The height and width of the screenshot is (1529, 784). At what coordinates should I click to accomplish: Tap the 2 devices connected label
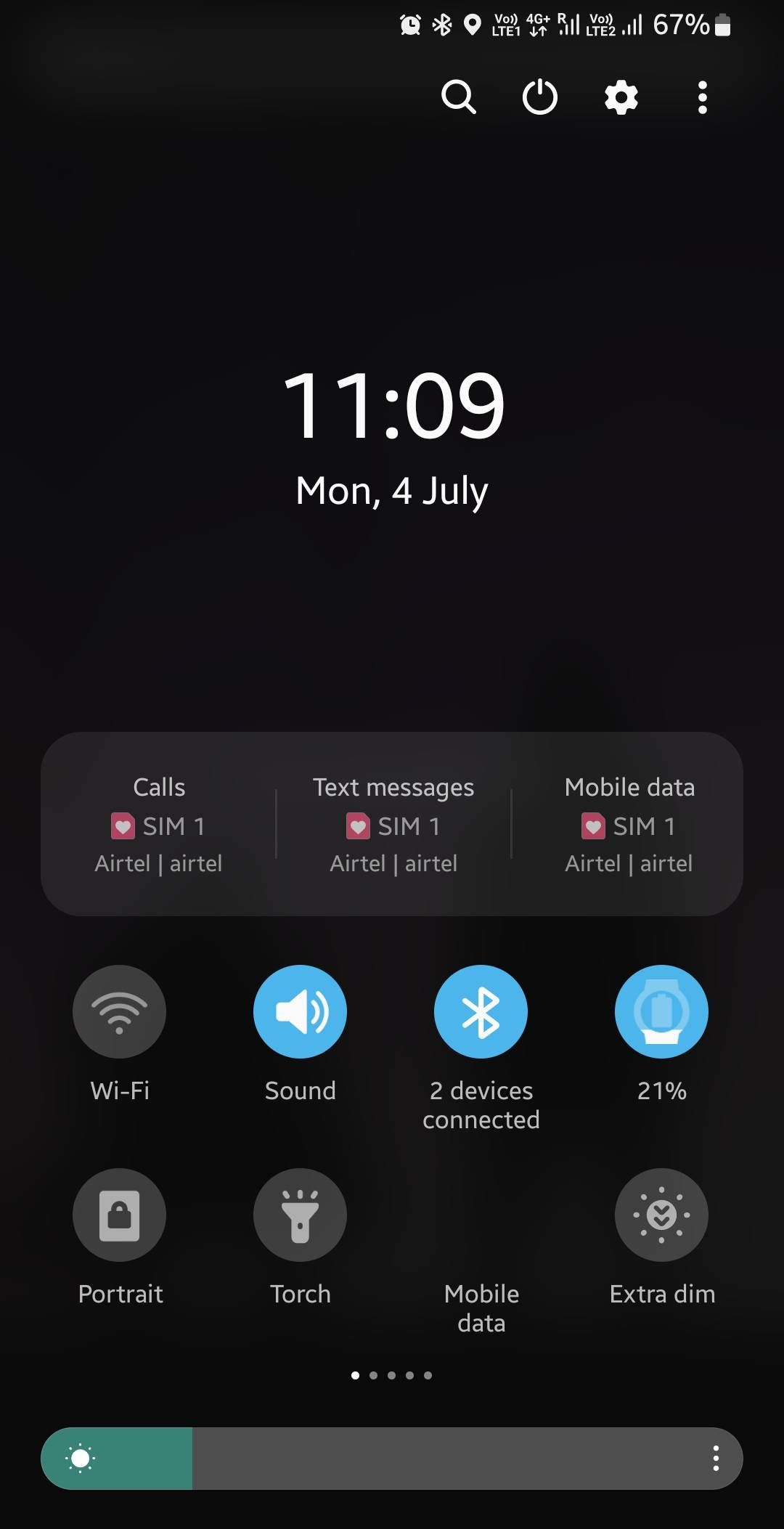481,1104
